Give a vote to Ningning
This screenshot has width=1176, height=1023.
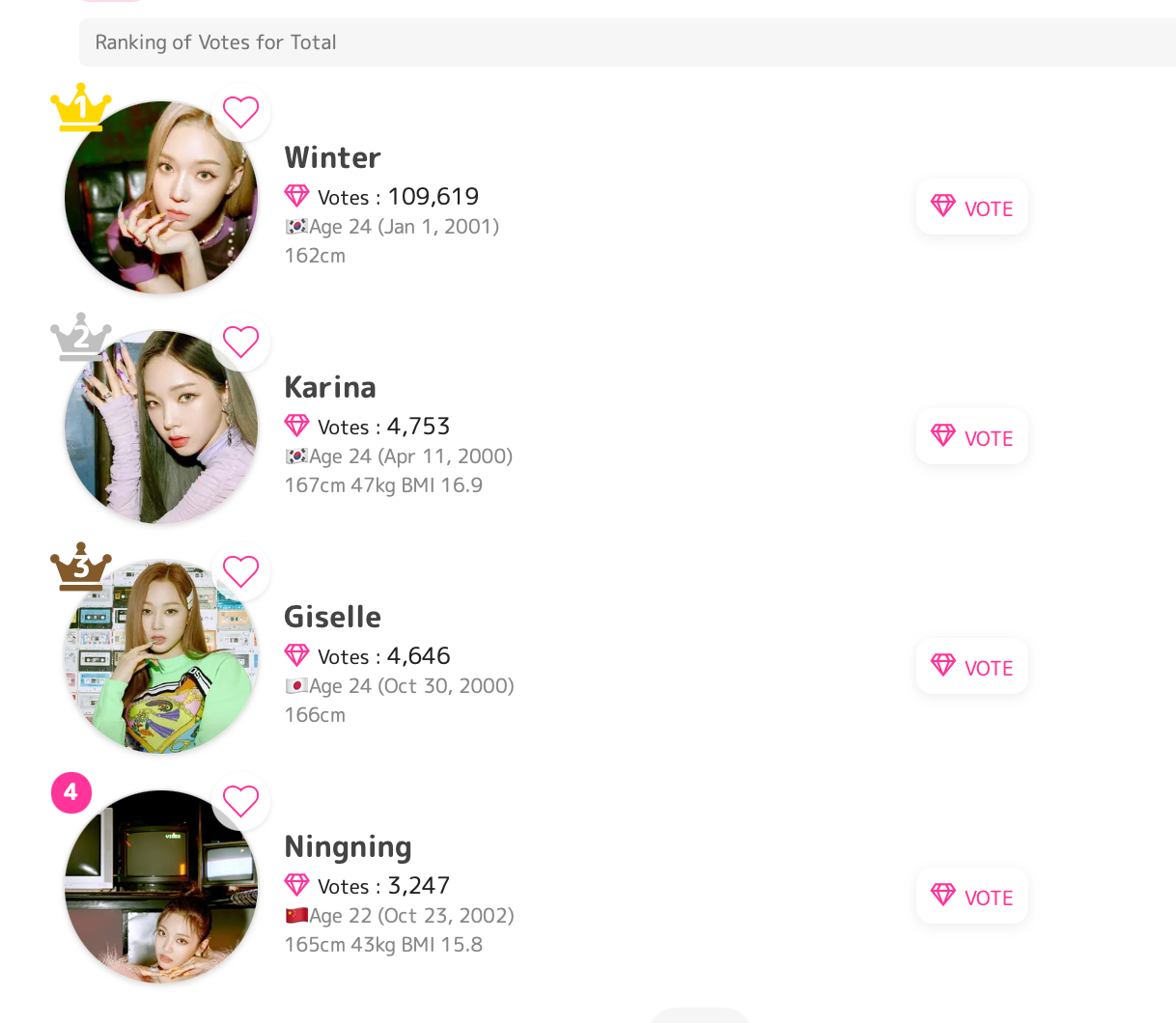[x=971, y=897]
